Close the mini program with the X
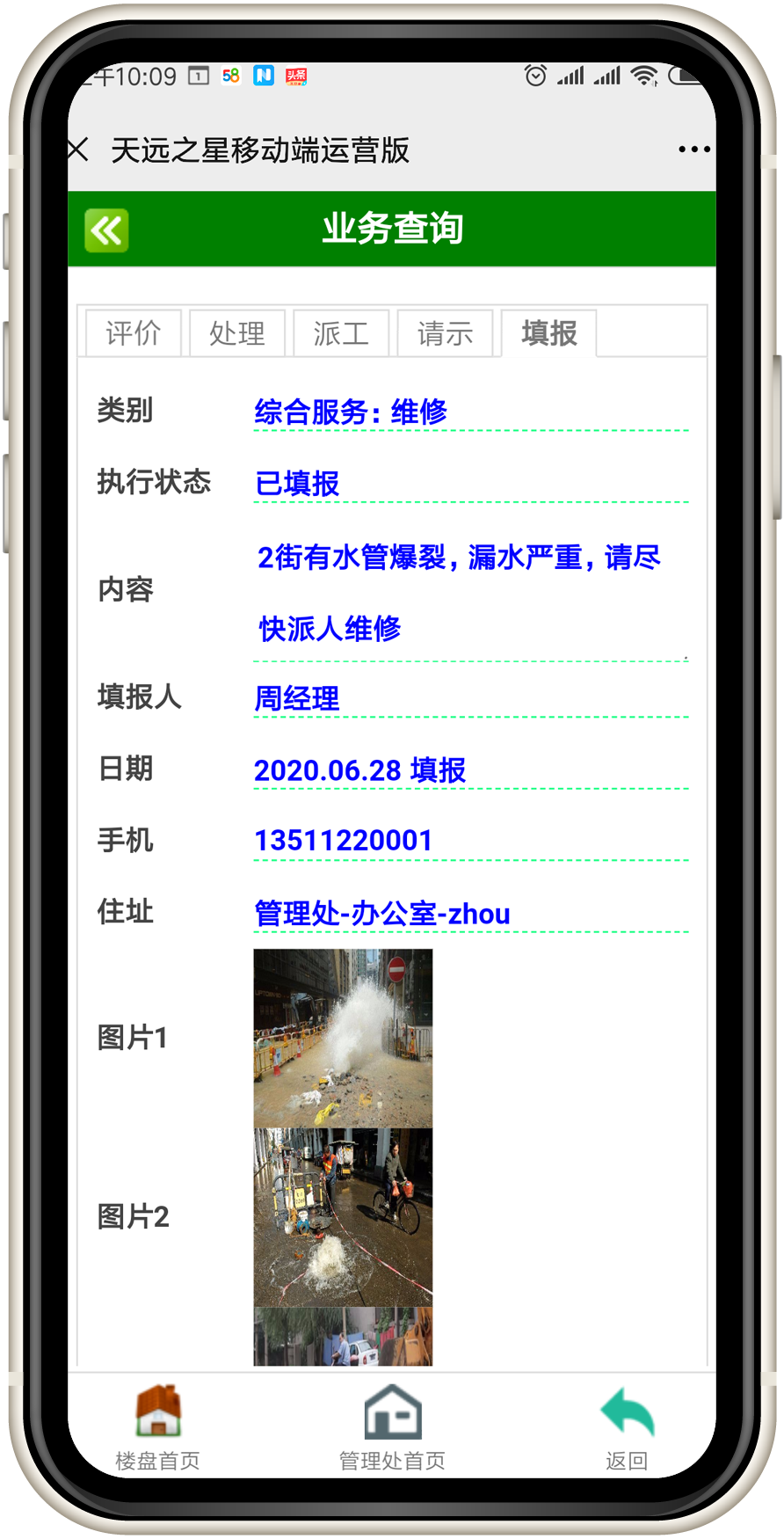Viewport: 784px width, 1539px height. tap(79, 150)
